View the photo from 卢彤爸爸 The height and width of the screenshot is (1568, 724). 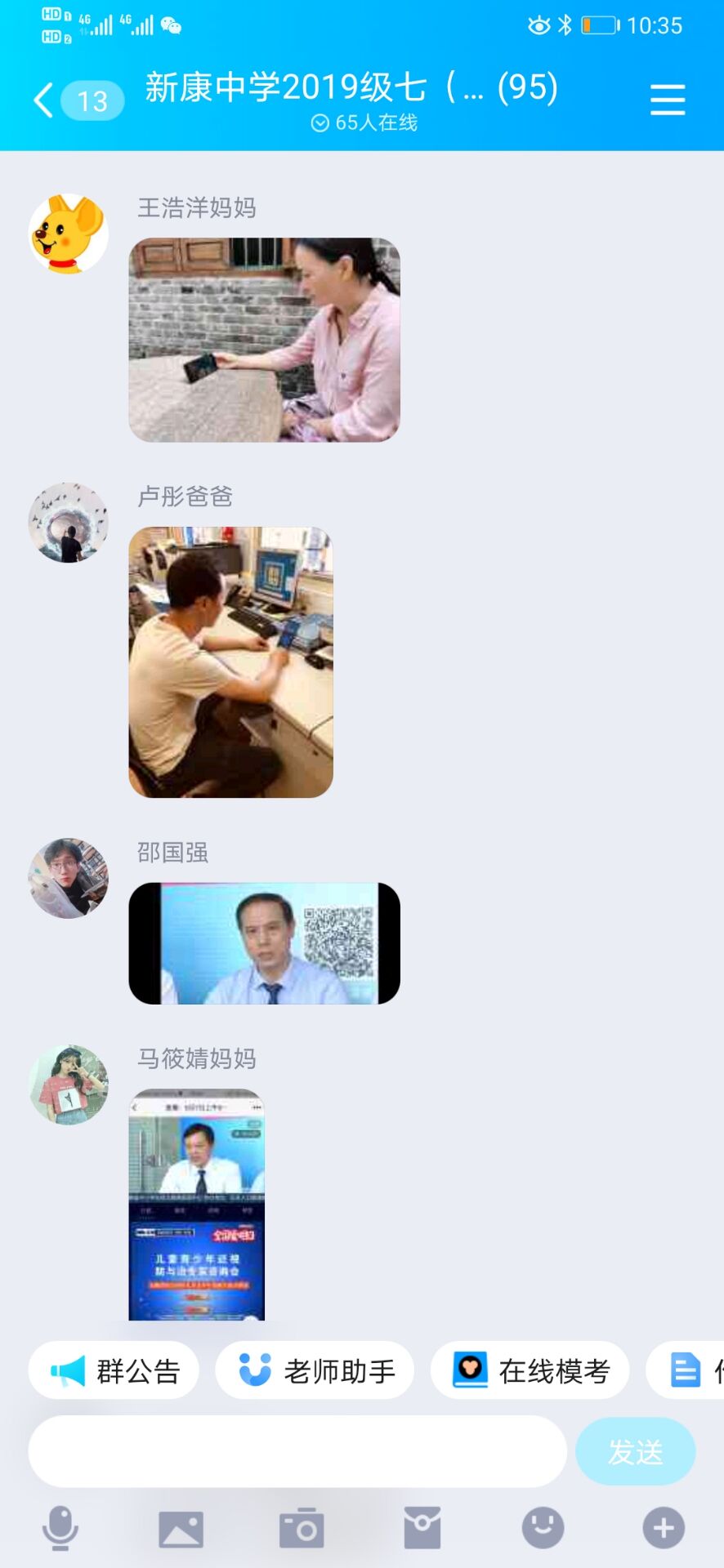point(230,662)
